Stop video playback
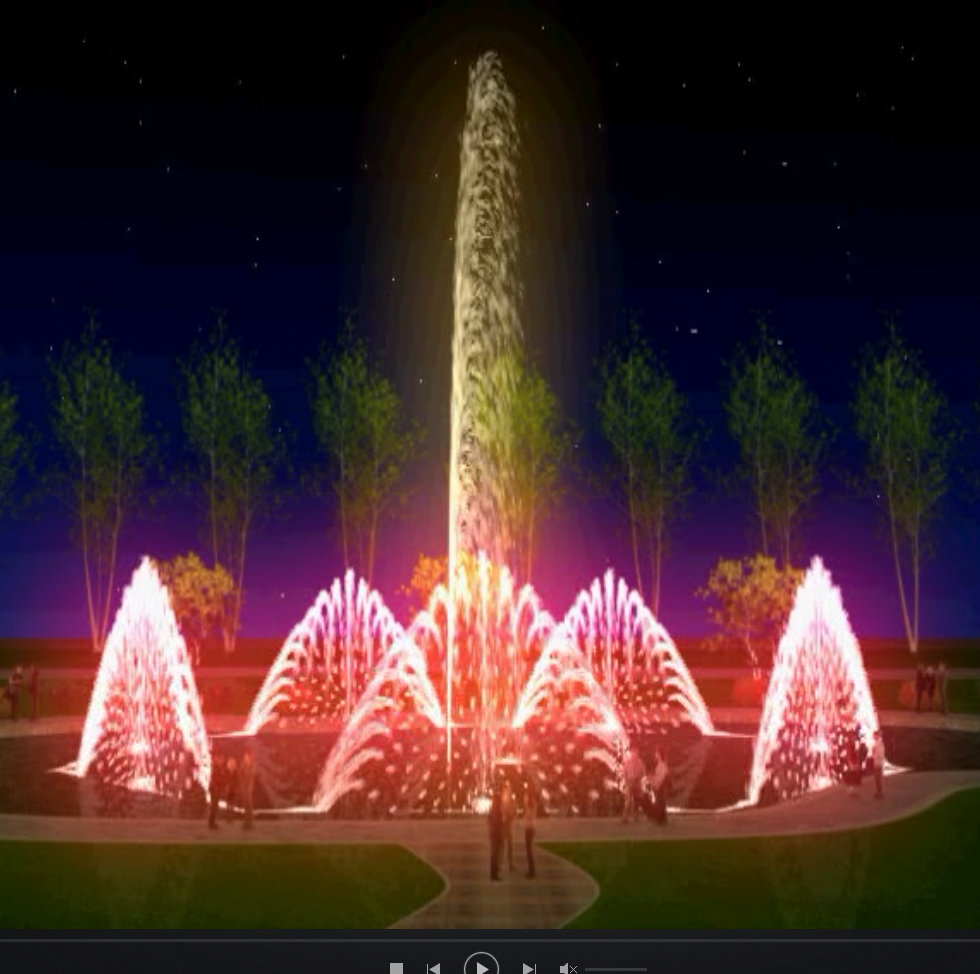The image size is (980, 974). (396, 968)
